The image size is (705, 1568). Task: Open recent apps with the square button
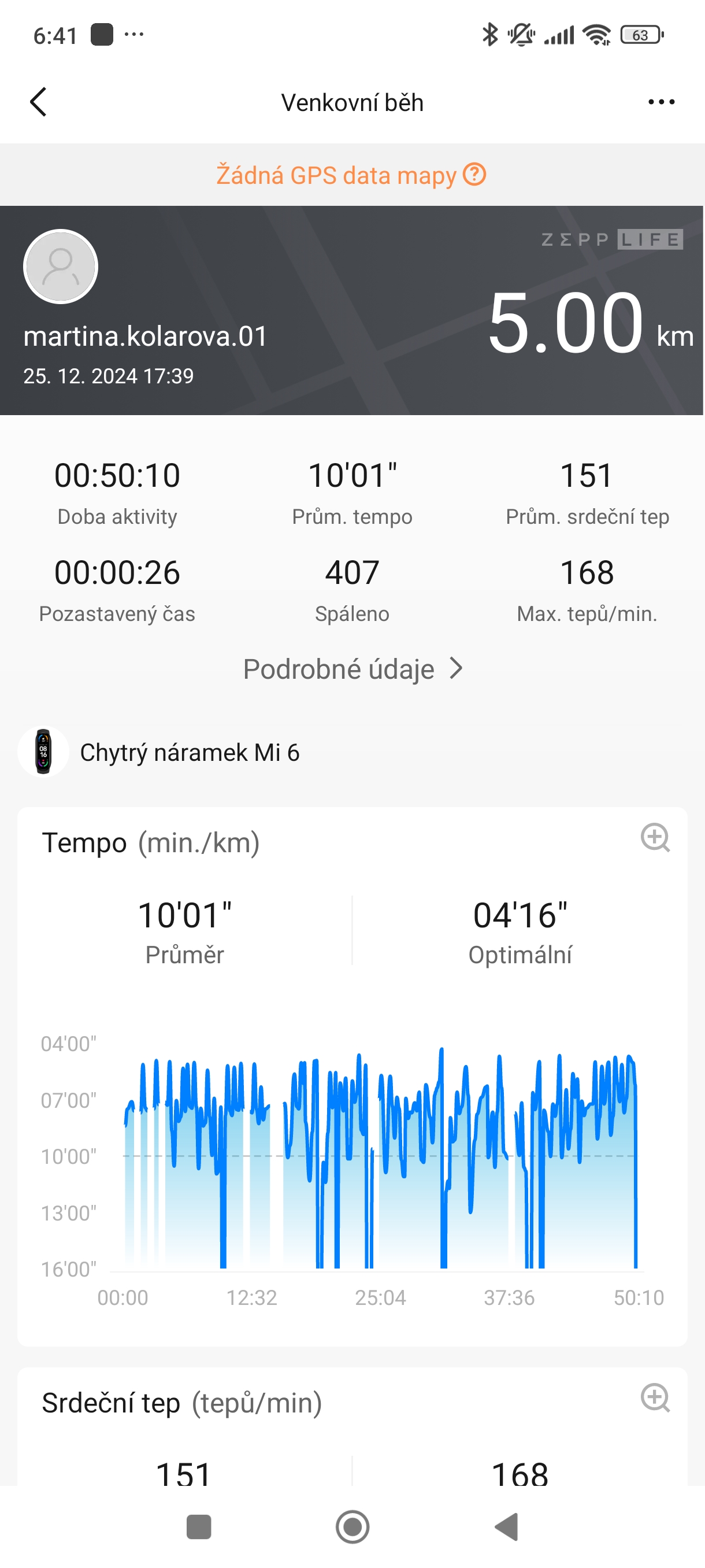tap(198, 1526)
